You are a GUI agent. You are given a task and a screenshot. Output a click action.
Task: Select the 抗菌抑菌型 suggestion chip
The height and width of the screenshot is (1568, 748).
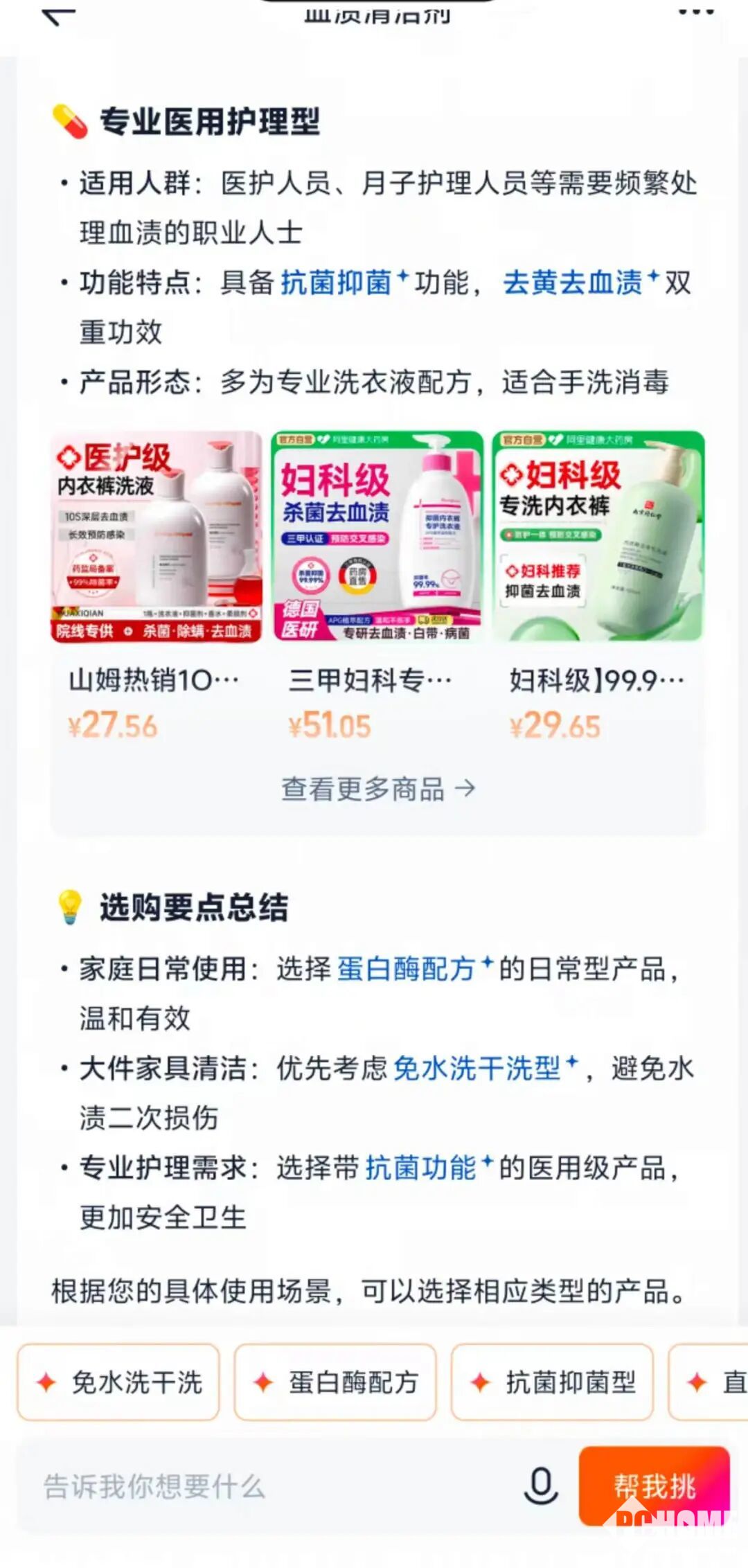point(552,1382)
